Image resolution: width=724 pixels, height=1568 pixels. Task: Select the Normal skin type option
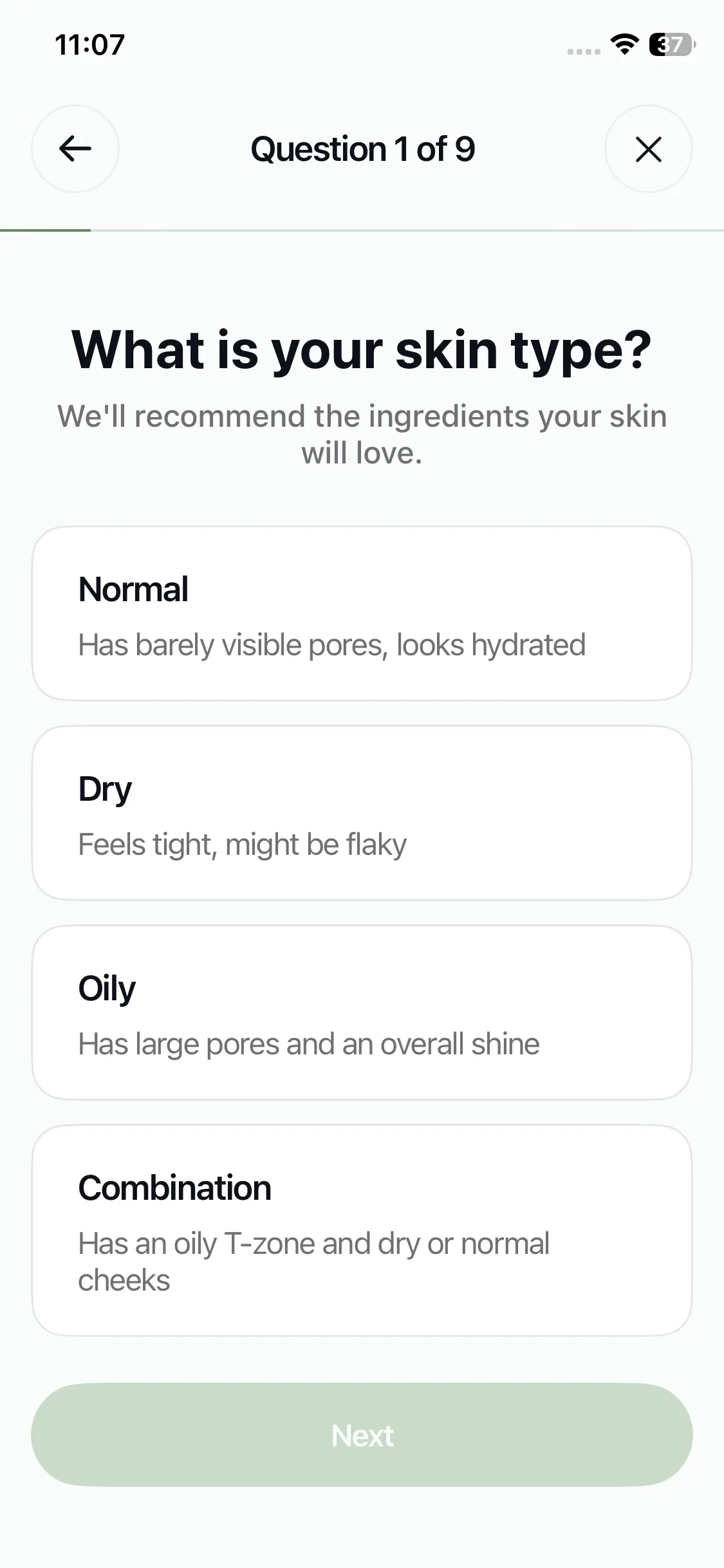[x=362, y=613]
